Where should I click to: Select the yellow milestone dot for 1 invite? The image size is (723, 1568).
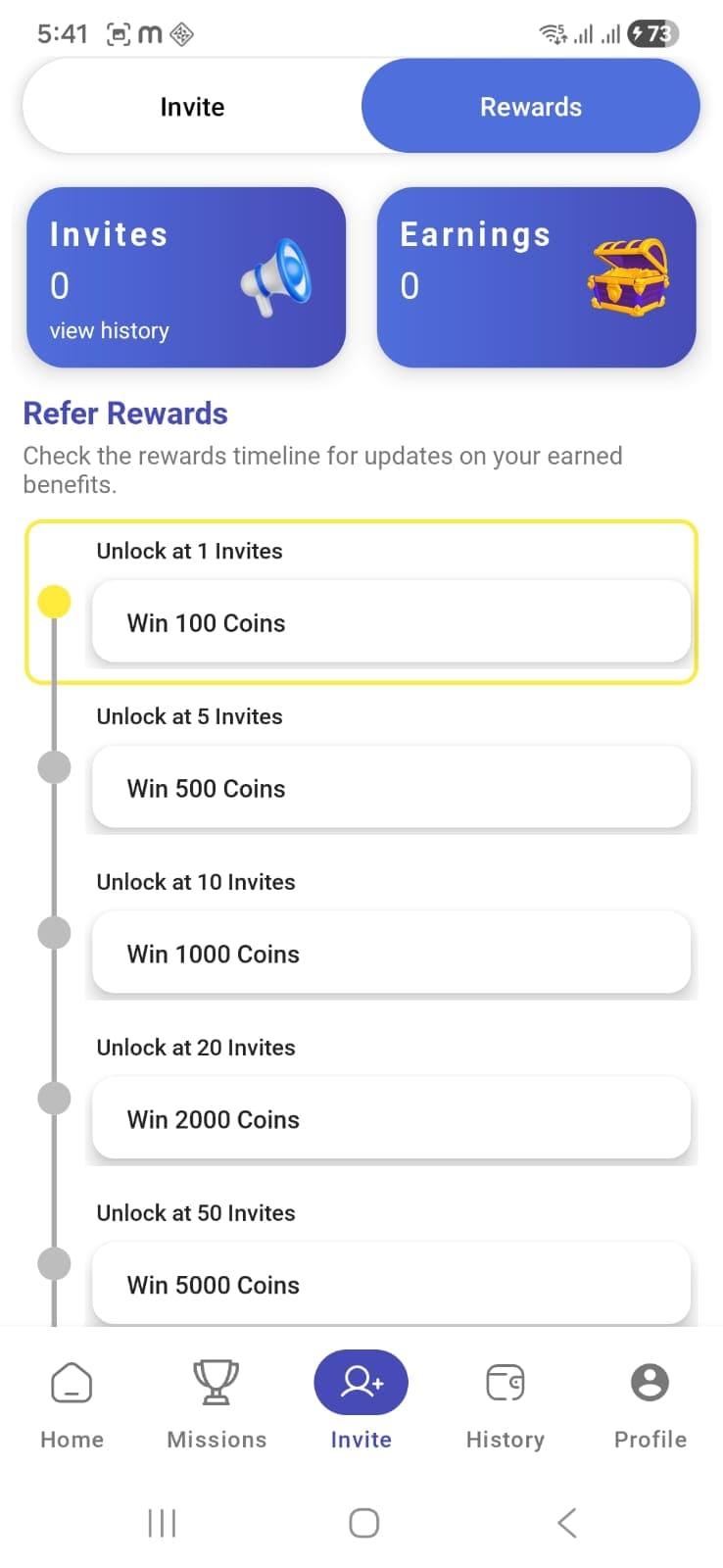[x=55, y=602]
